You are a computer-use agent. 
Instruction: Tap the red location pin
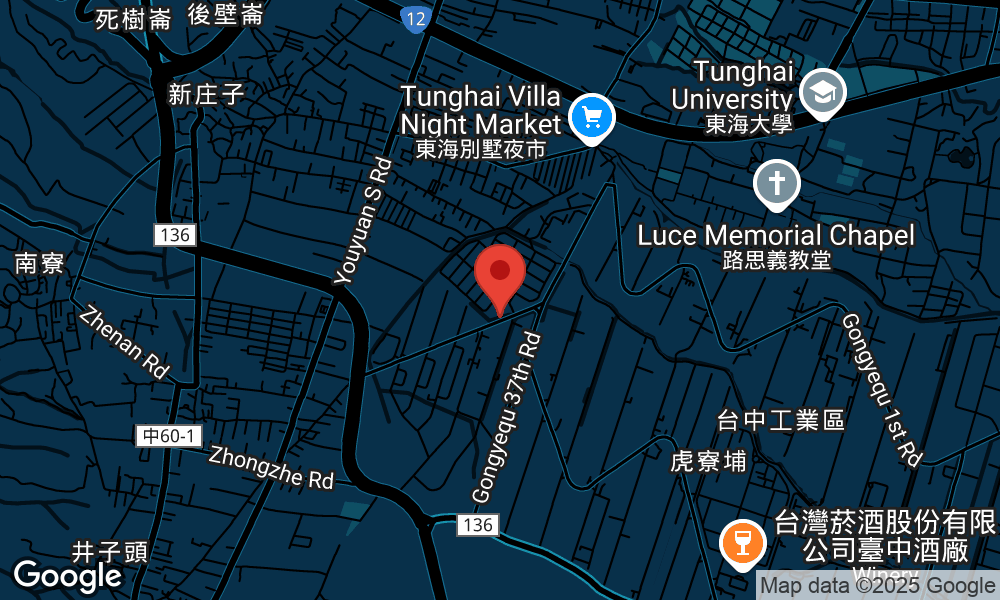(x=500, y=273)
